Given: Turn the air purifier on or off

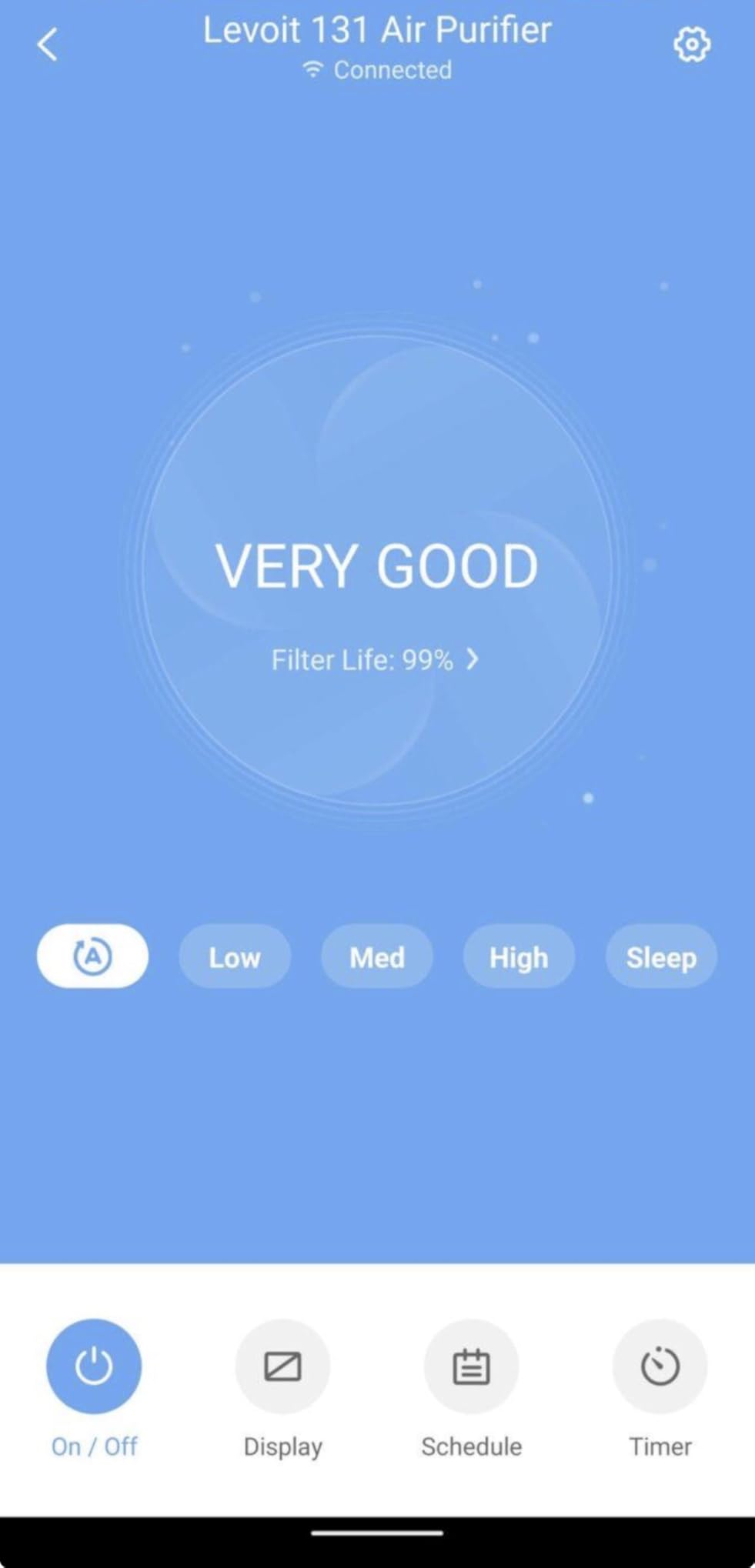Looking at the screenshot, I should pos(93,1366).
